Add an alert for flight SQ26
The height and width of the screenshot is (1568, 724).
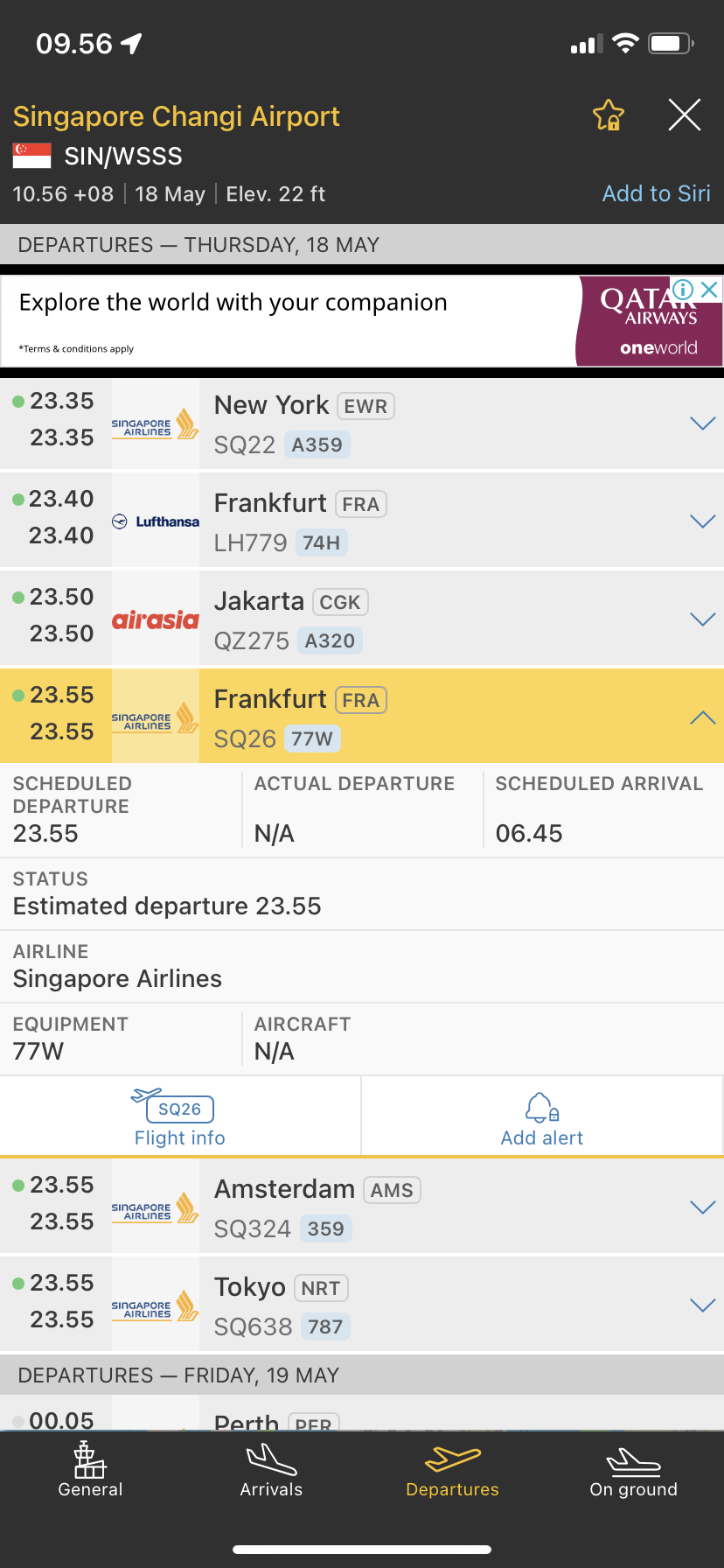[542, 1118]
